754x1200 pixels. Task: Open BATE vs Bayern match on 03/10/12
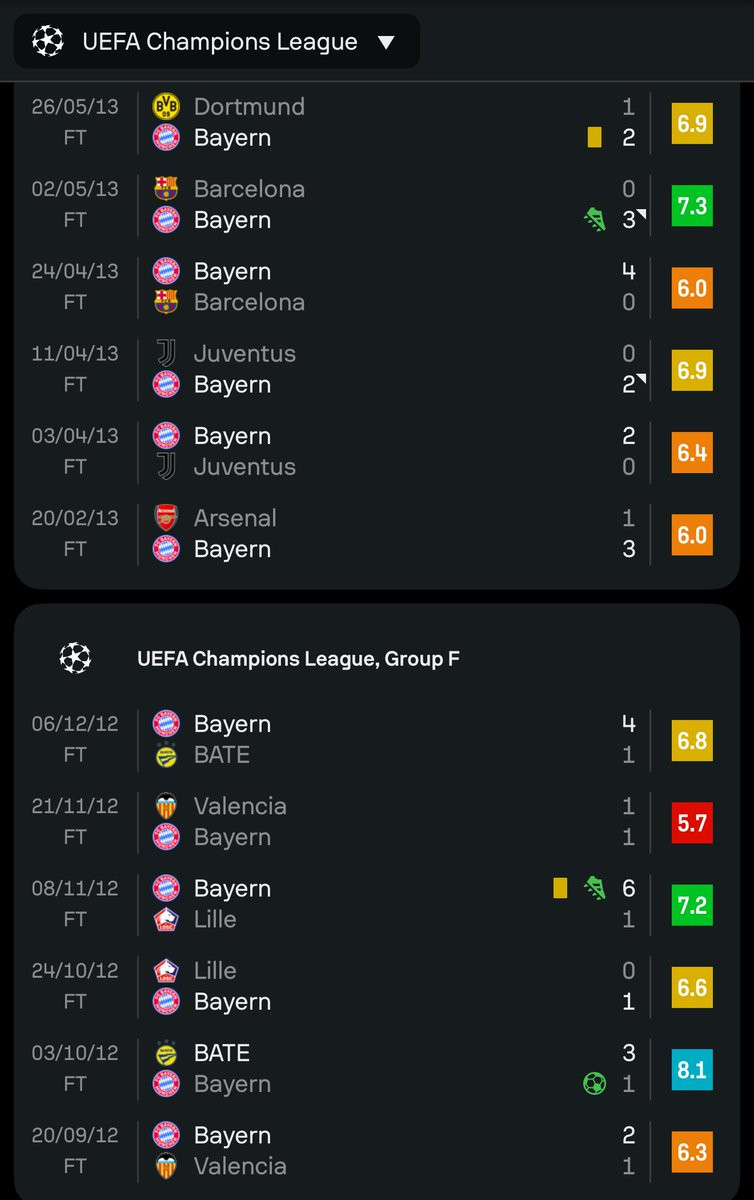(377, 1068)
